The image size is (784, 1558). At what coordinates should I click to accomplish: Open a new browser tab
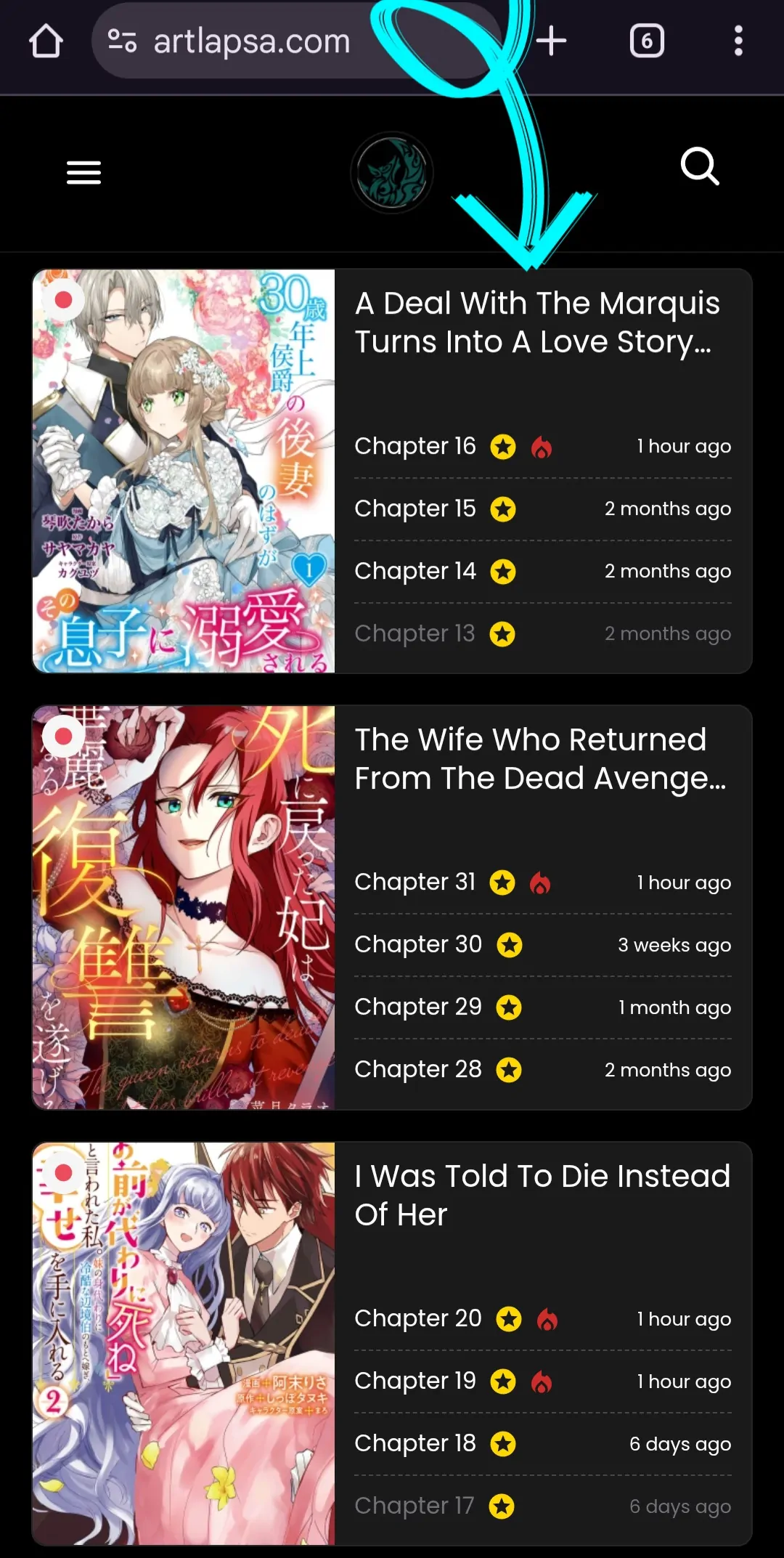click(551, 41)
